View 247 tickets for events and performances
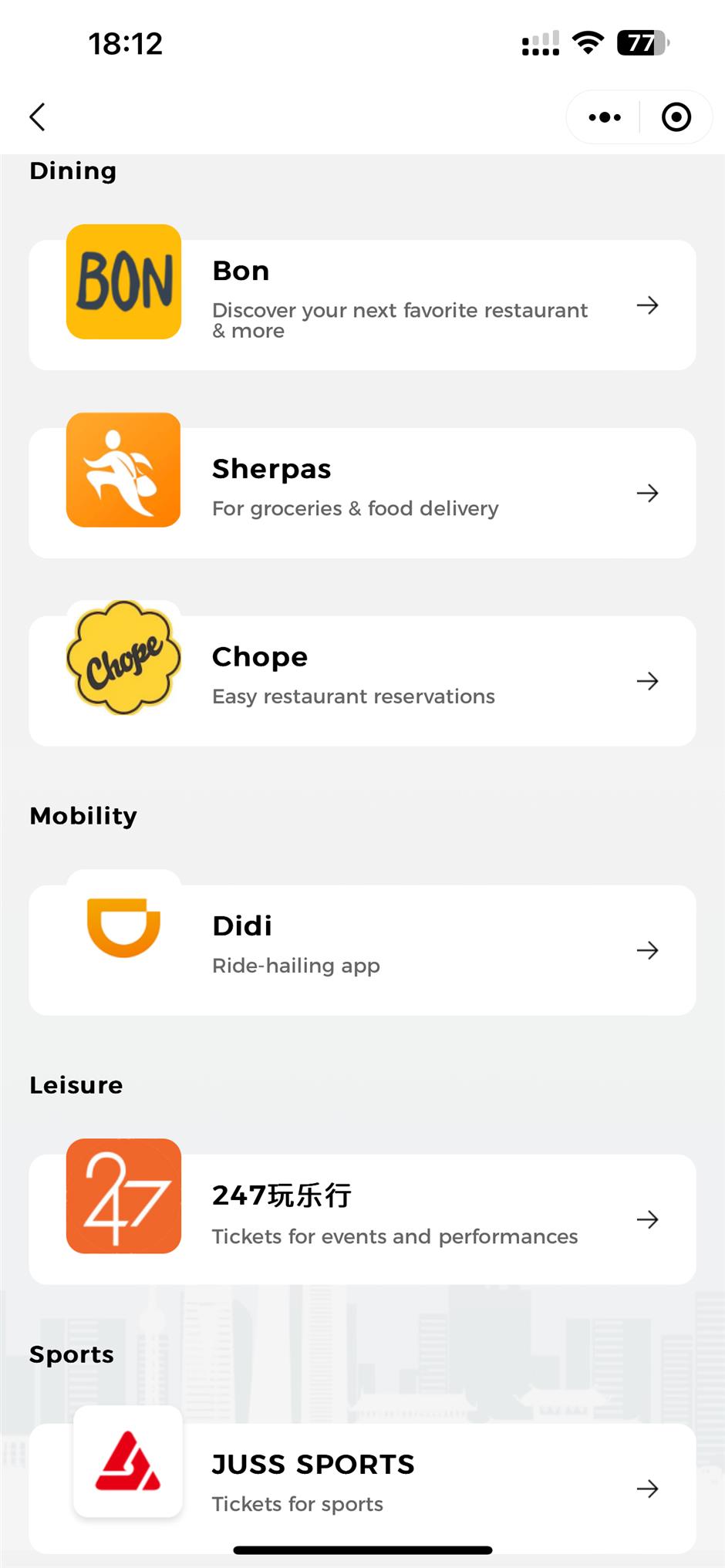Image resolution: width=725 pixels, height=1568 pixels. tap(362, 1219)
